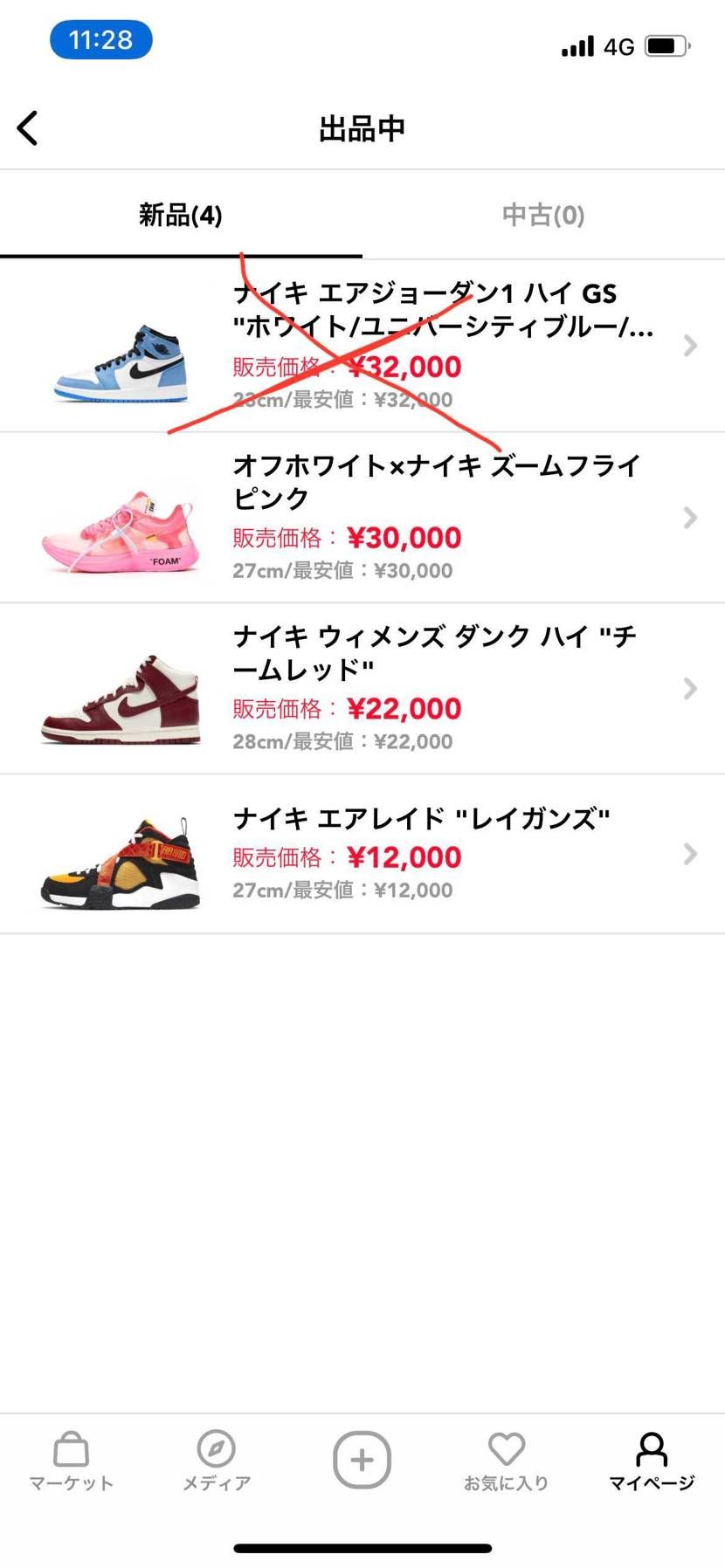Open the ナイキ ウィメンズ ダンク ハイ チームレッド listing
725x1568 pixels.
point(362,688)
